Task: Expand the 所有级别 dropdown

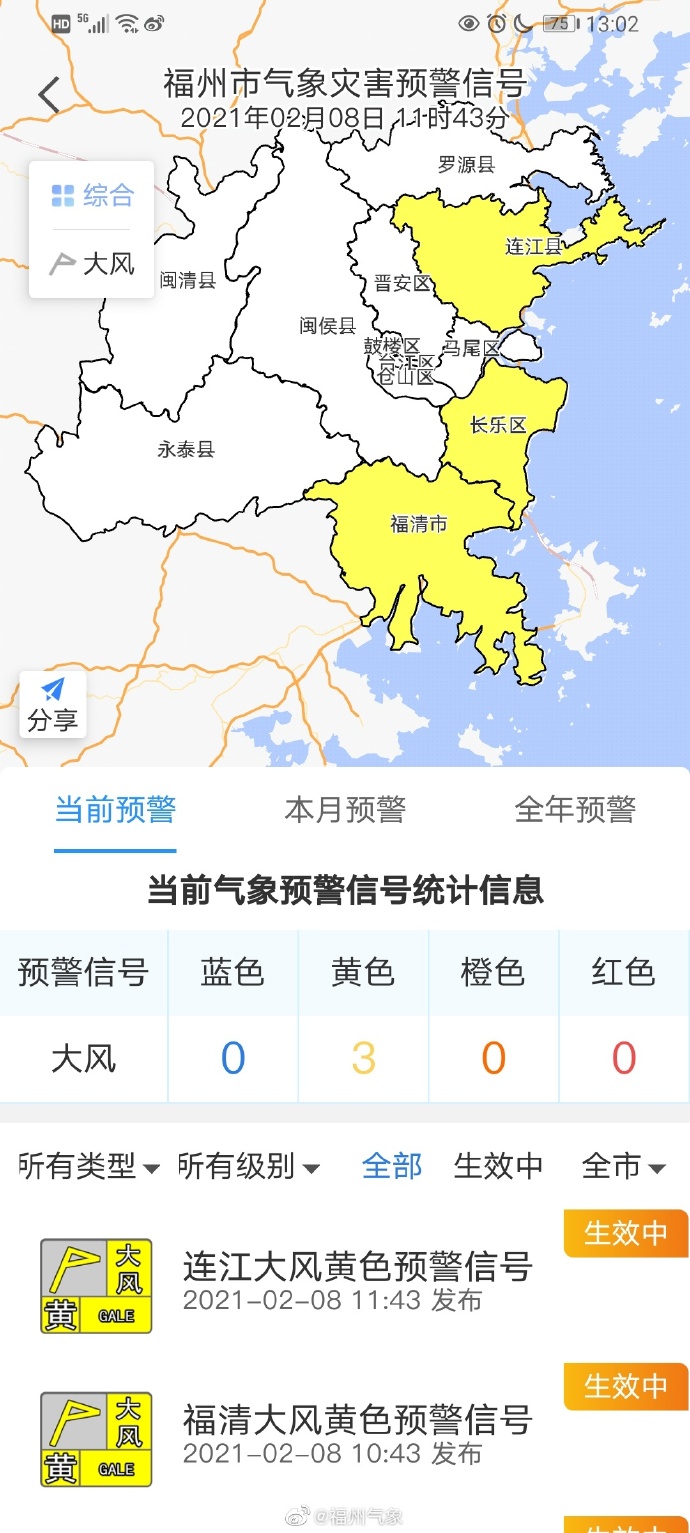Action: coord(248,1166)
